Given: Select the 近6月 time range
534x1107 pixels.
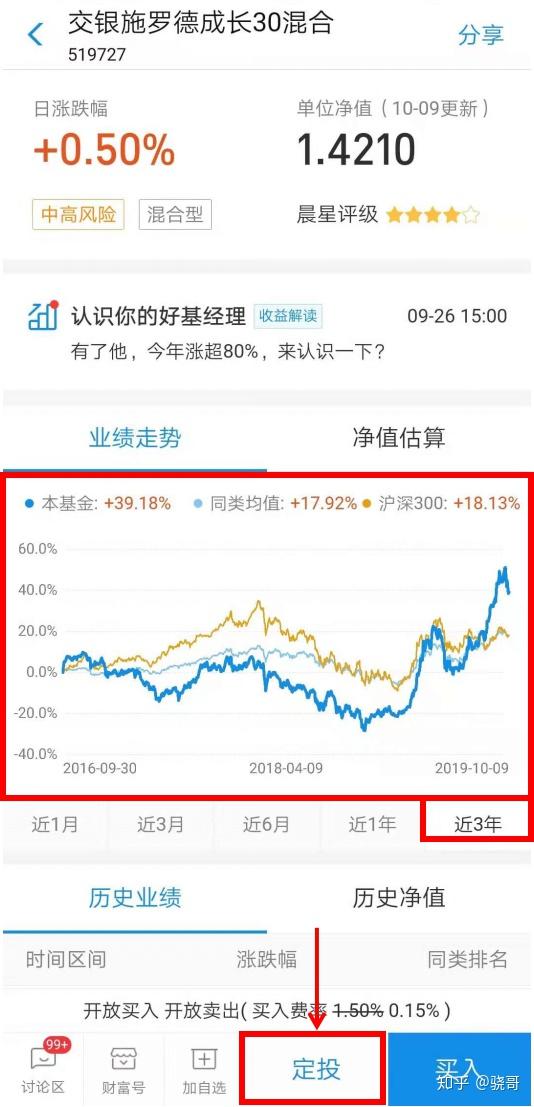Looking at the screenshot, I should pos(266,824).
